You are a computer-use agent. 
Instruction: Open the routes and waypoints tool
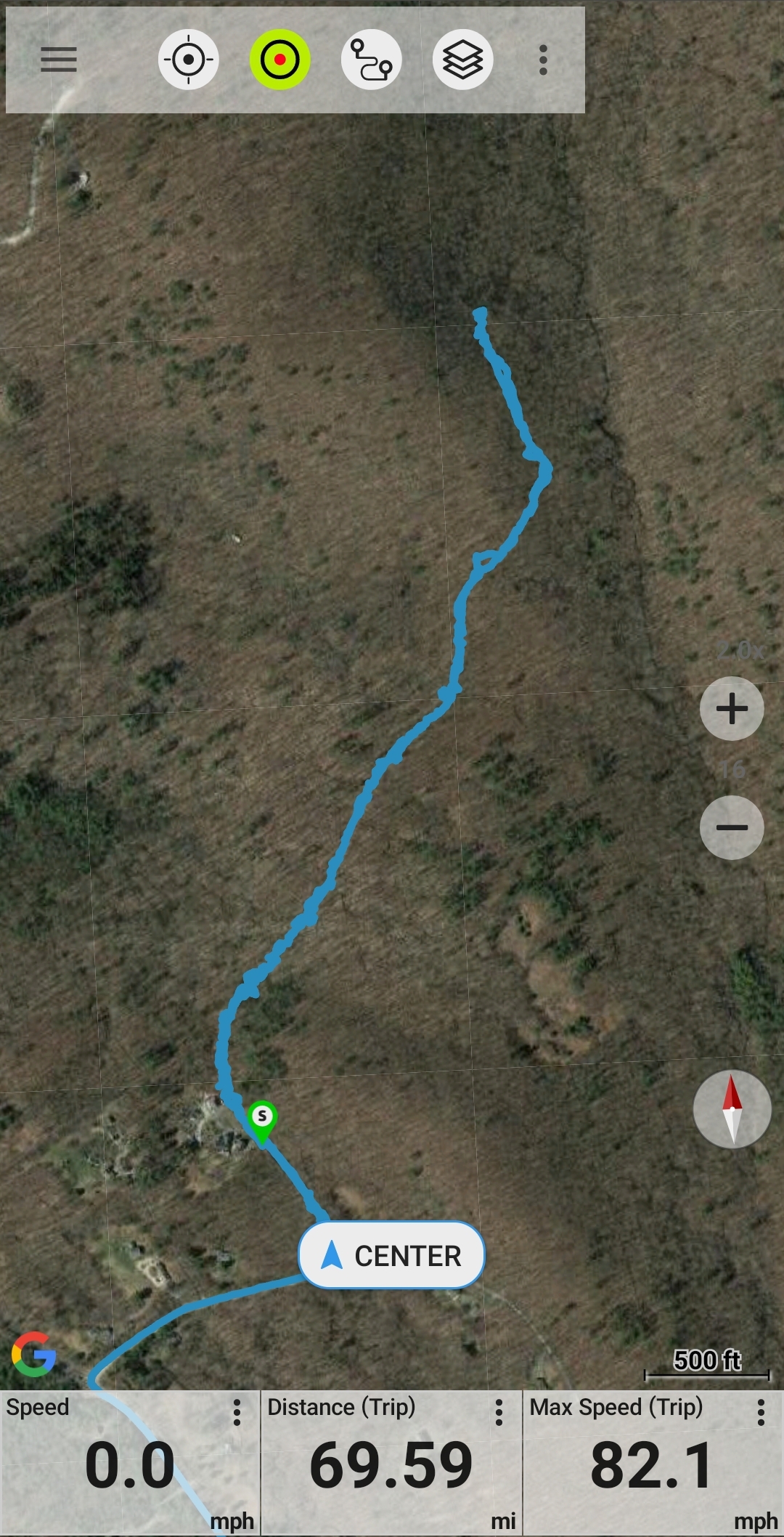[x=372, y=60]
